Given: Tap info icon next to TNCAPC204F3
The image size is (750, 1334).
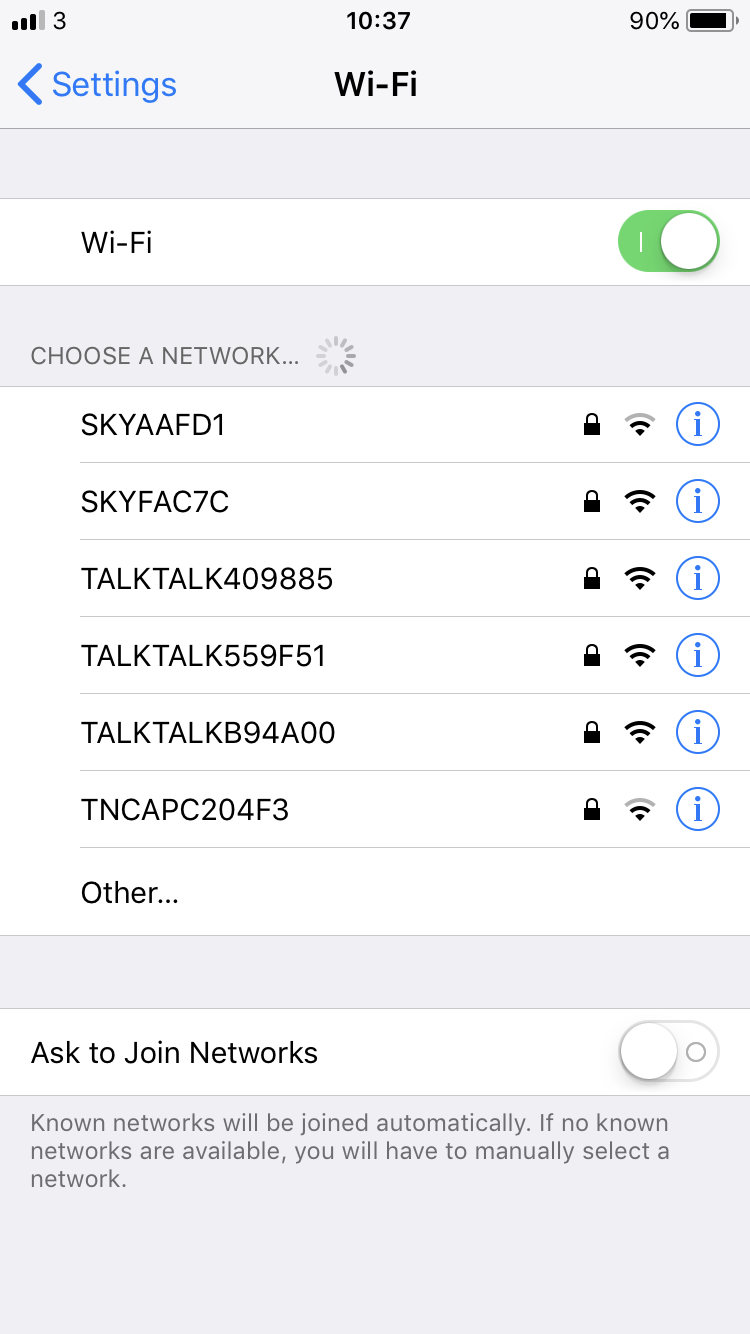Looking at the screenshot, I should [x=698, y=809].
